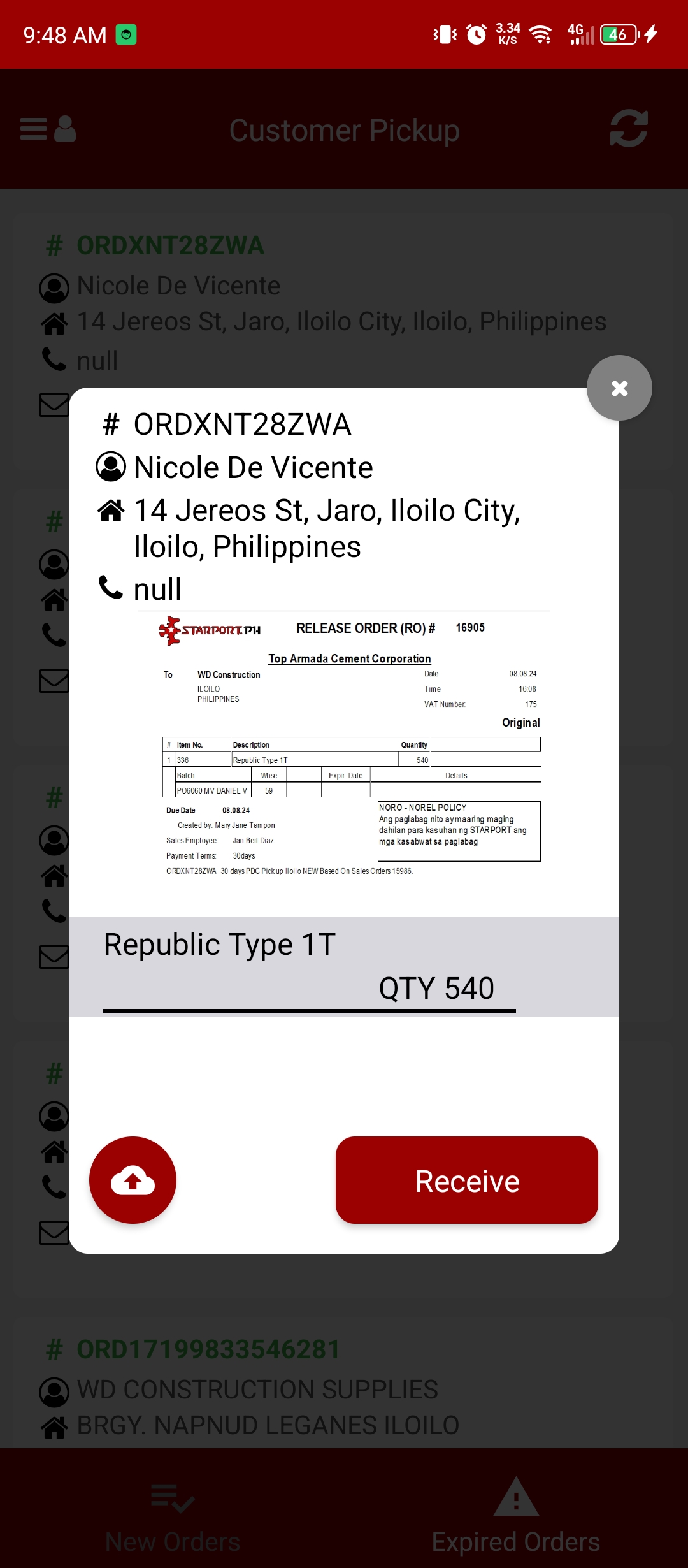Tap the Receive button
This screenshot has width=688, height=1568.
coord(466,1180)
